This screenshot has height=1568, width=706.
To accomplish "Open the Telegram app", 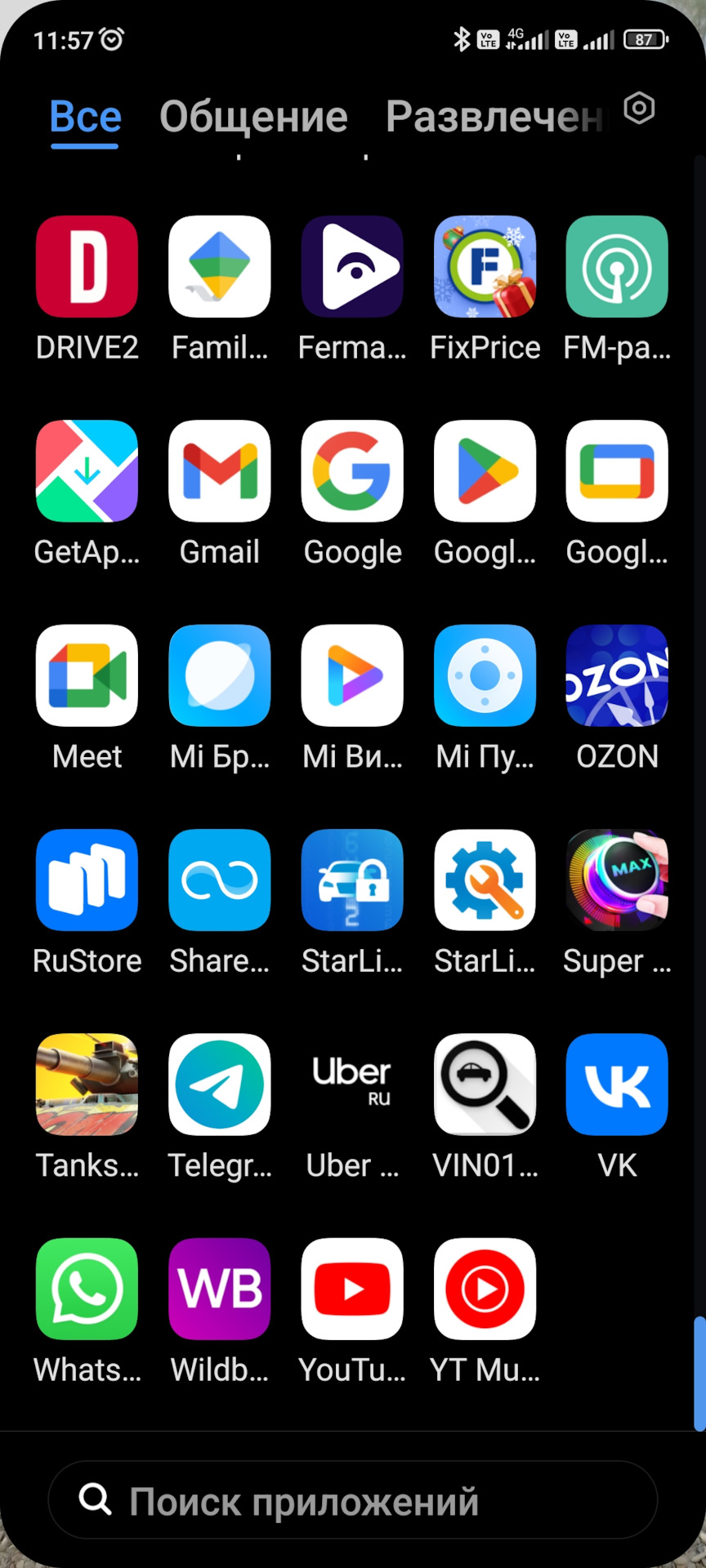I will click(220, 1085).
